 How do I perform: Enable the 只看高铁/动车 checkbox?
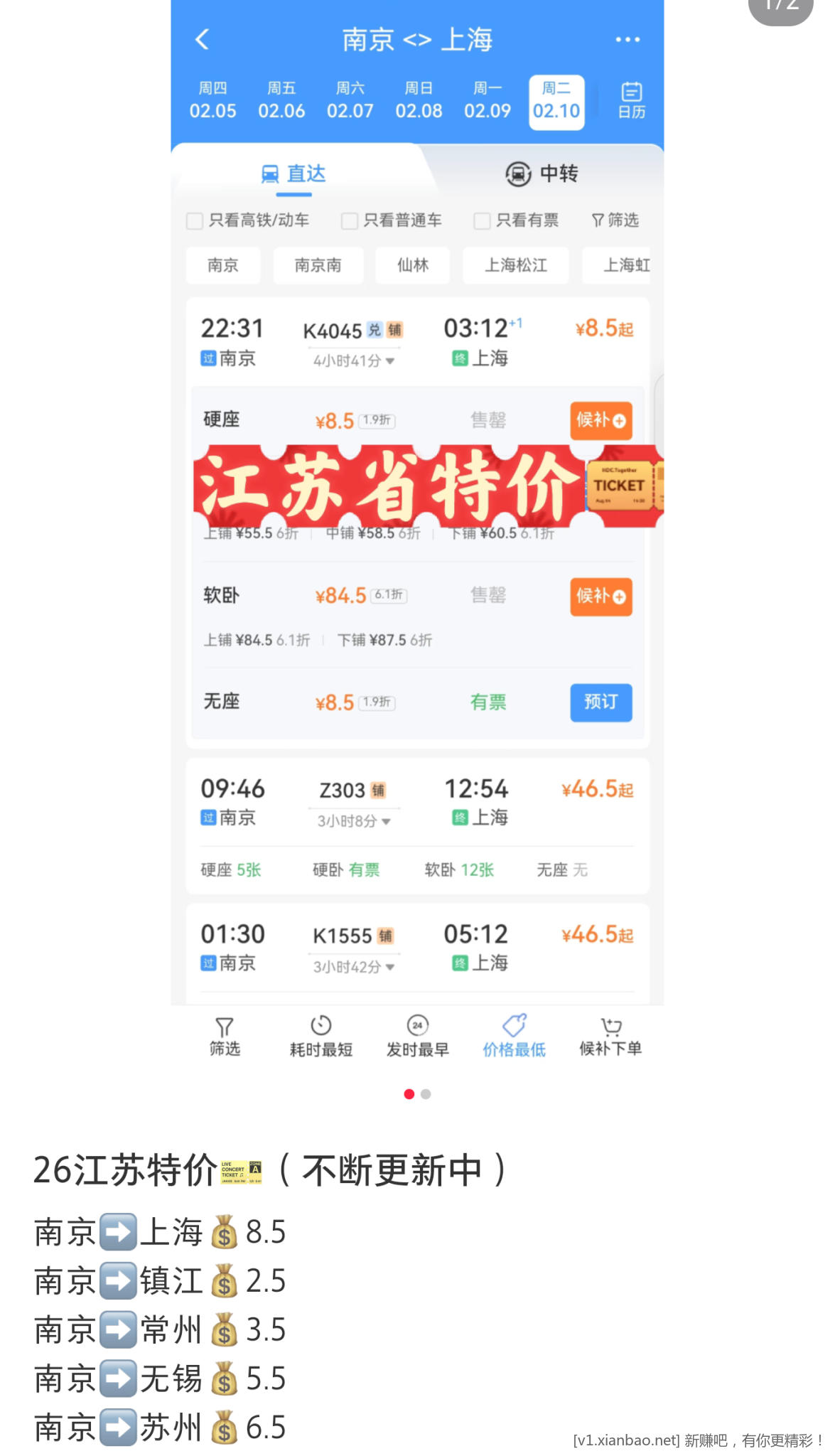pyautogui.click(x=194, y=221)
